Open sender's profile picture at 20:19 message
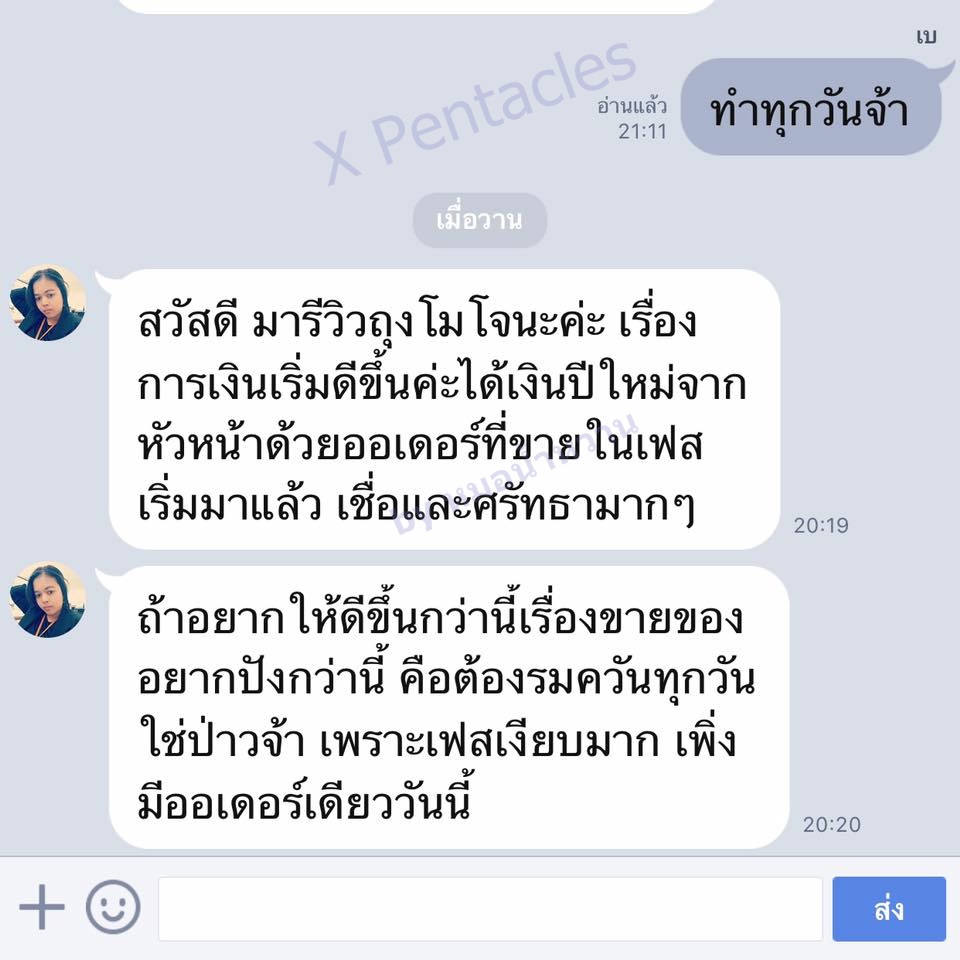 click(x=48, y=303)
